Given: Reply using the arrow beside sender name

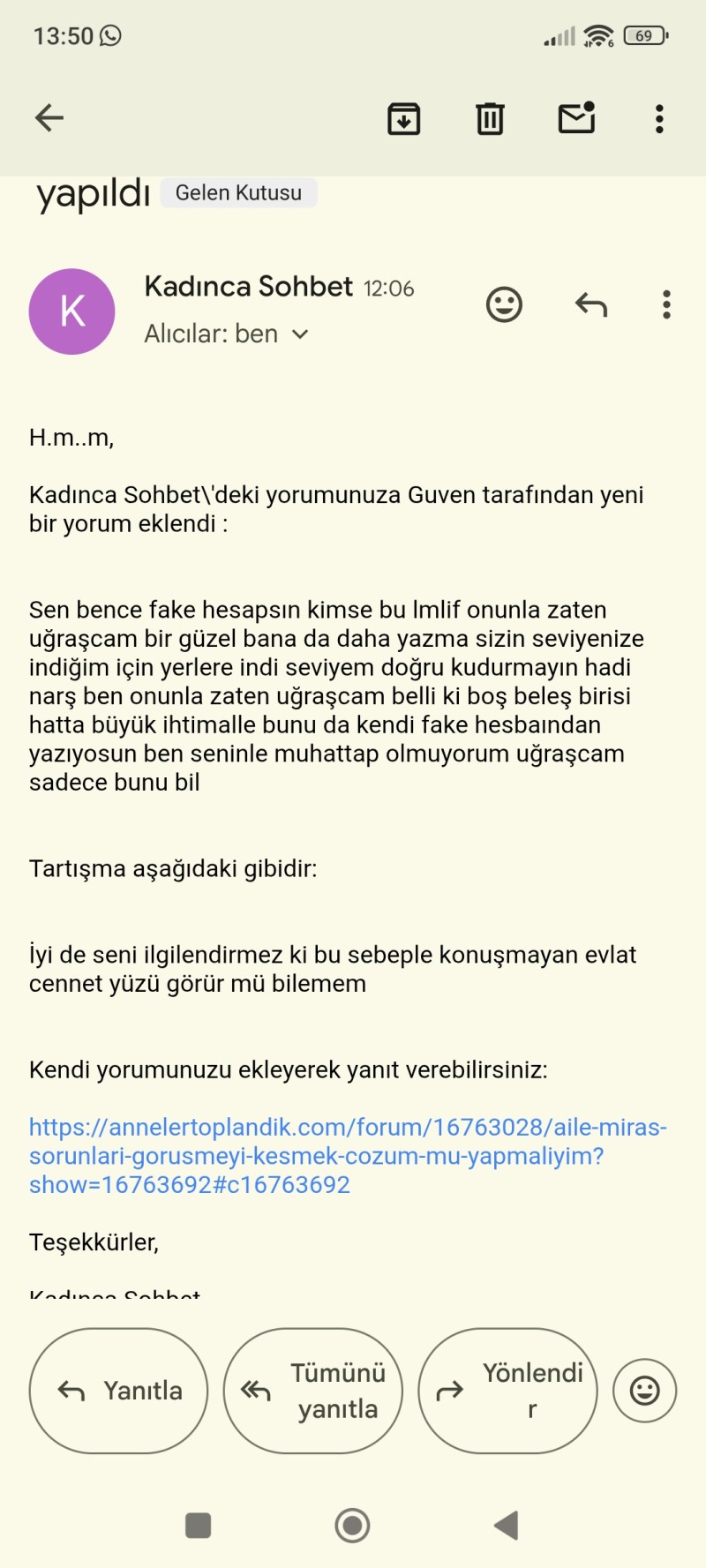Looking at the screenshot, I should click(x=591, y=305).
